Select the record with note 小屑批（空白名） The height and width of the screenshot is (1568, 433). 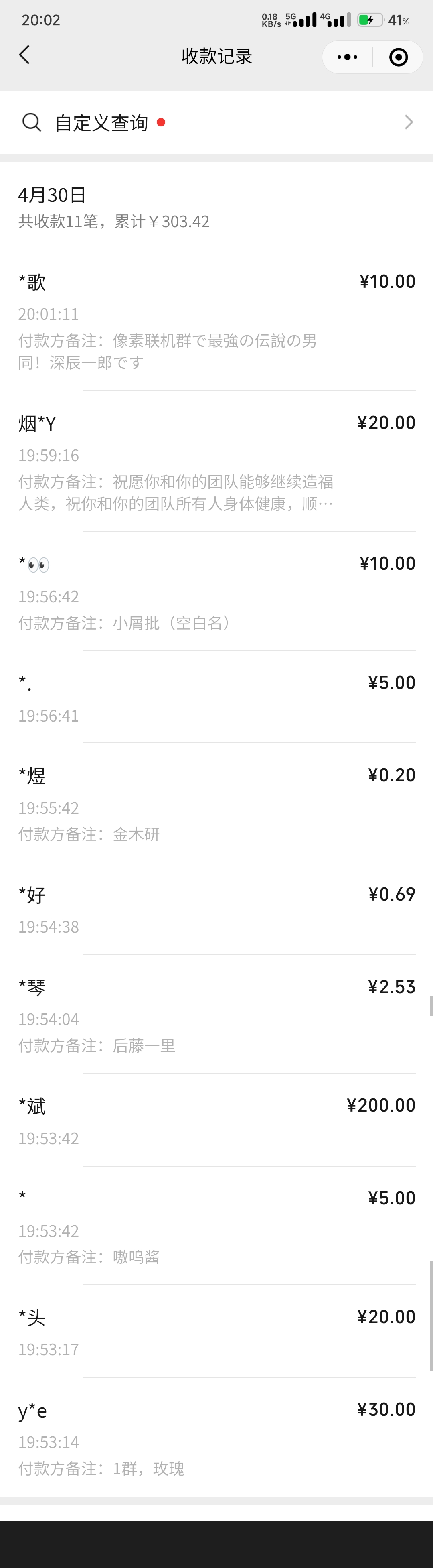216,591
